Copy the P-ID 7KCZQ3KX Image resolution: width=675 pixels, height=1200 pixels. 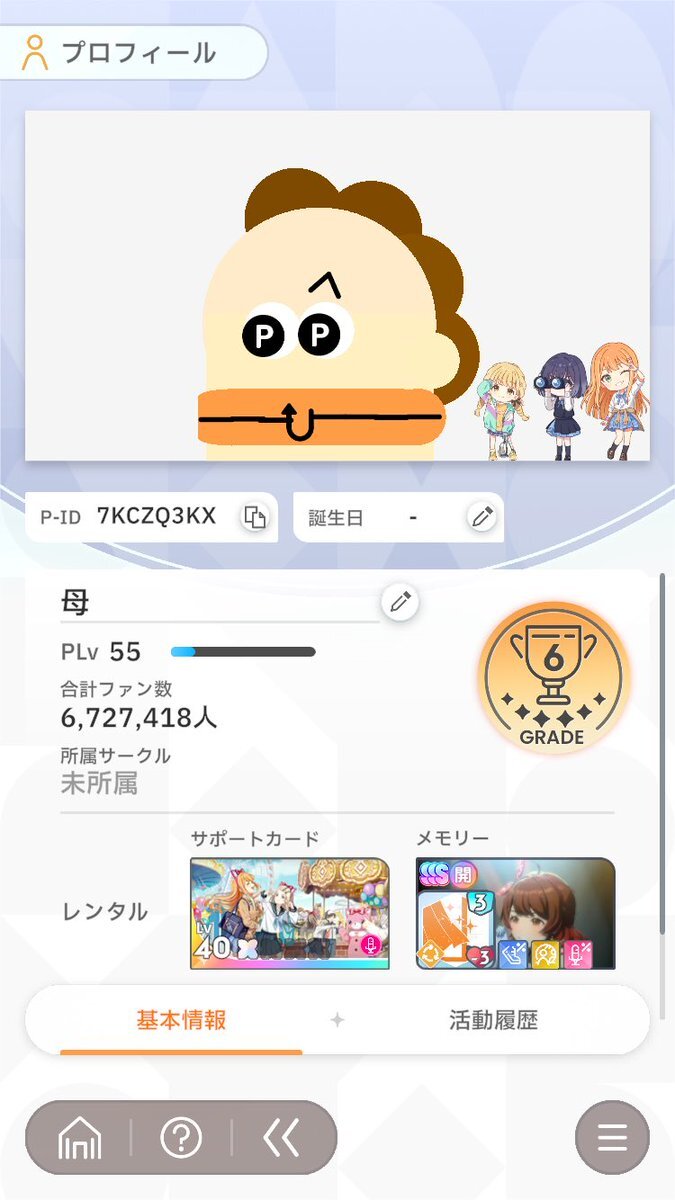coord(255,517)
